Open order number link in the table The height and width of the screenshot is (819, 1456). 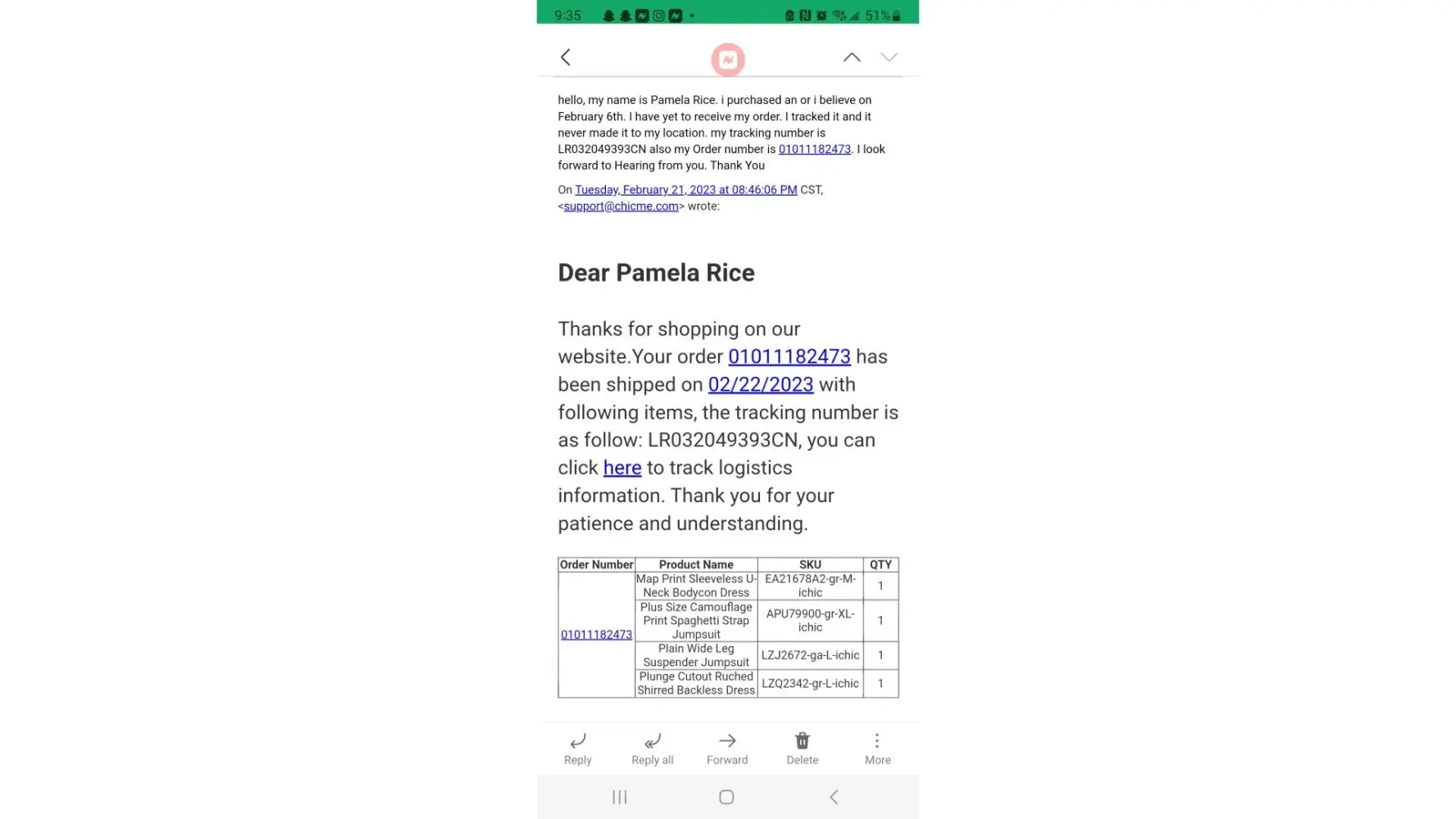pos(596,635)
